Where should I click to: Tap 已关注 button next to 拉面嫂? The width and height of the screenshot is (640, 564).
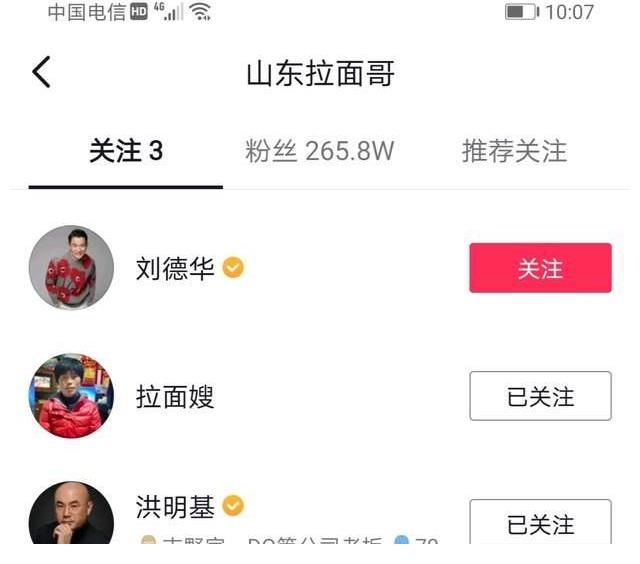[x=540, y=396]
